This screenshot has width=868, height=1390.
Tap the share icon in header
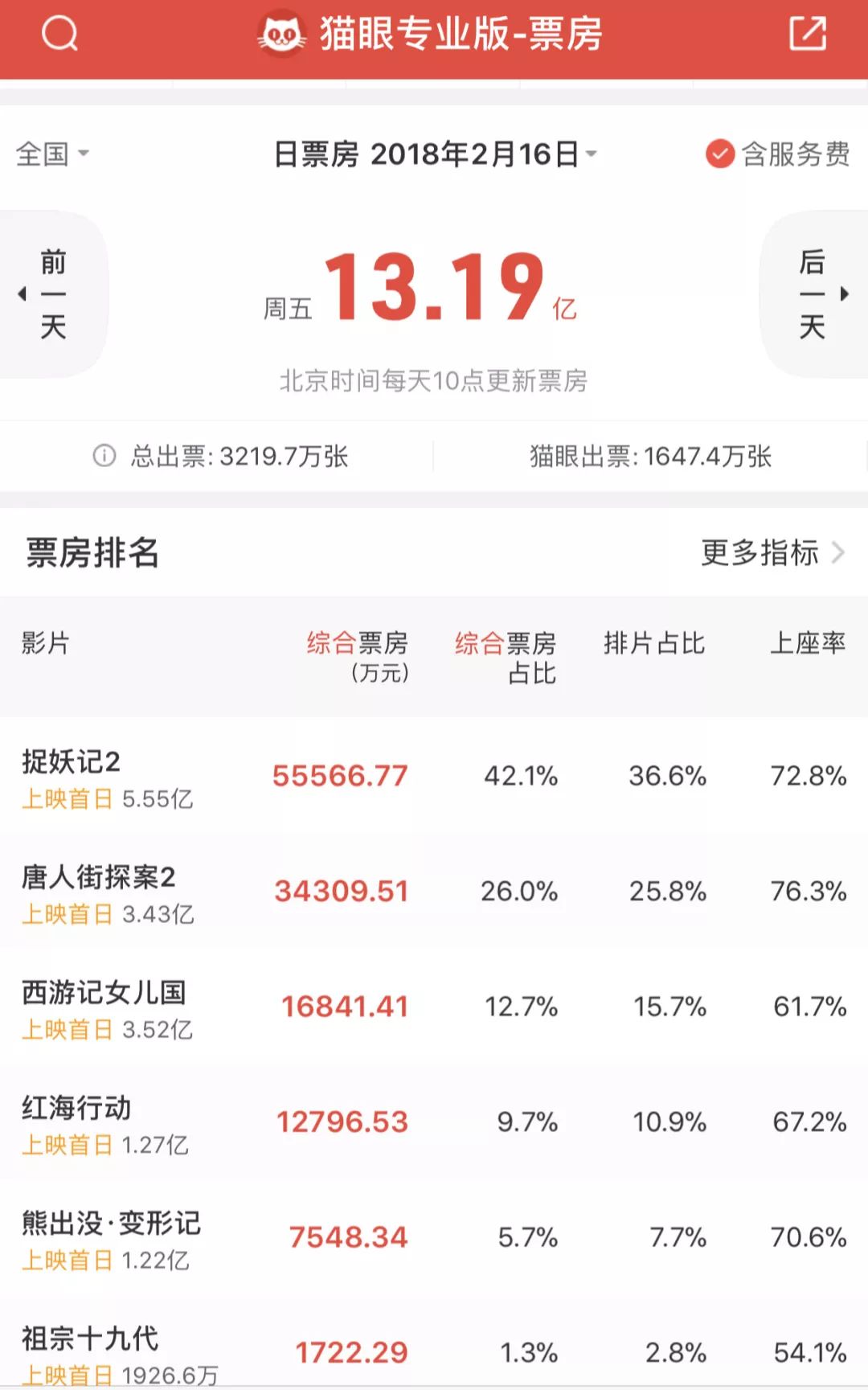point(807,34)
